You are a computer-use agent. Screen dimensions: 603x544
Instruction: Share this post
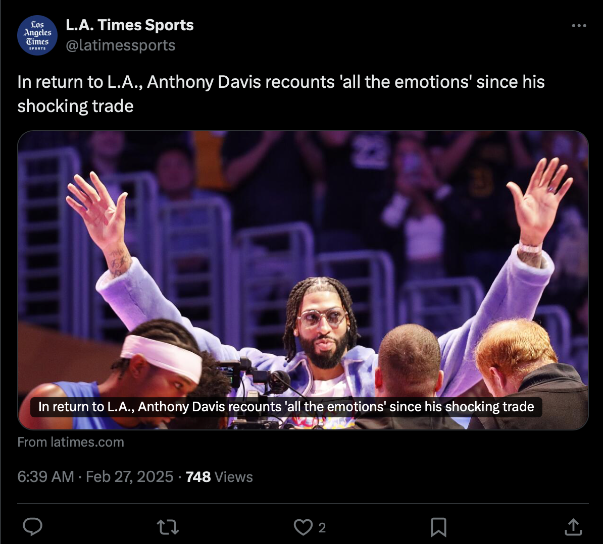[573, 525]
